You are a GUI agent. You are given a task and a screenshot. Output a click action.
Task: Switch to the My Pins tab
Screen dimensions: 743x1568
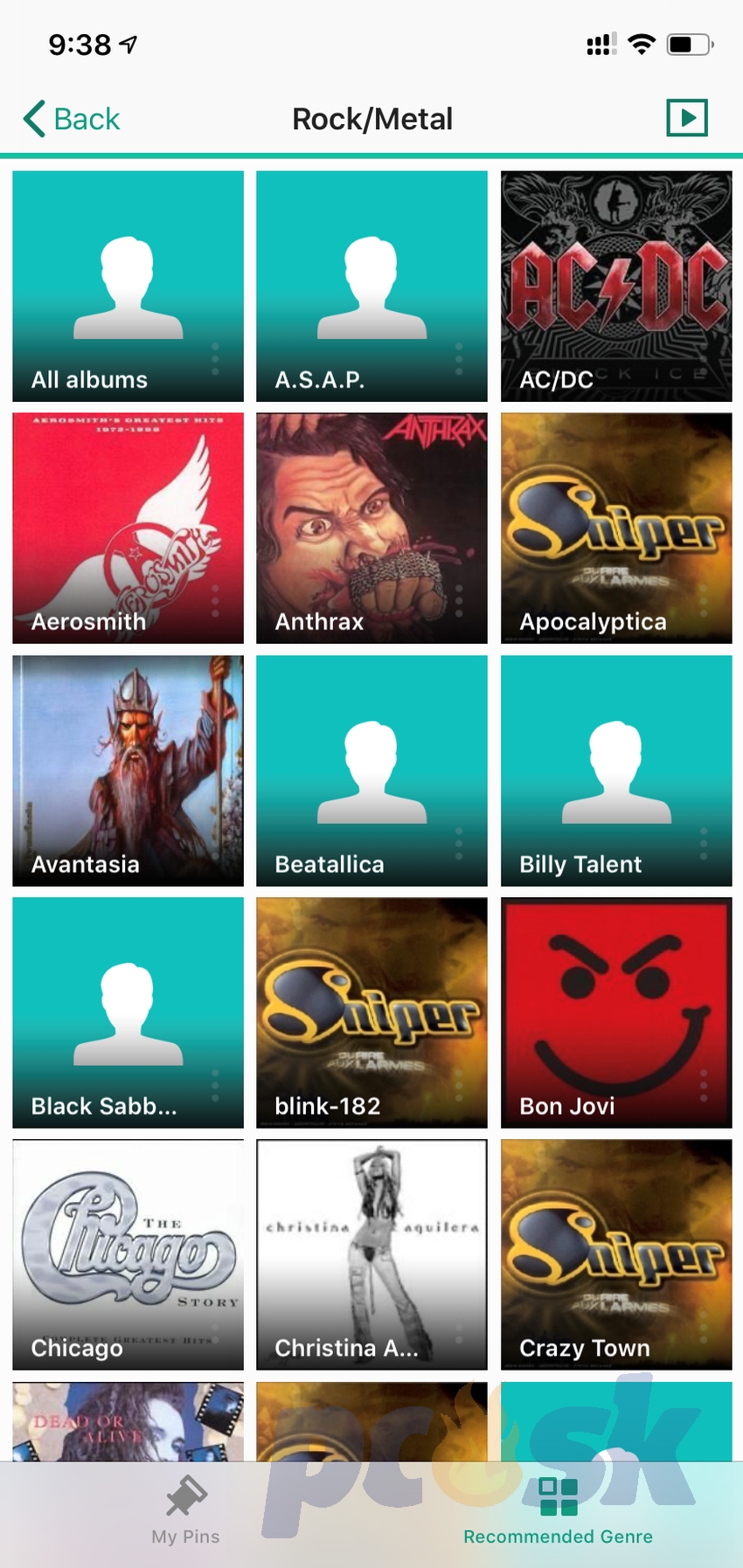pyautogui.click(x=185, y=1511)
